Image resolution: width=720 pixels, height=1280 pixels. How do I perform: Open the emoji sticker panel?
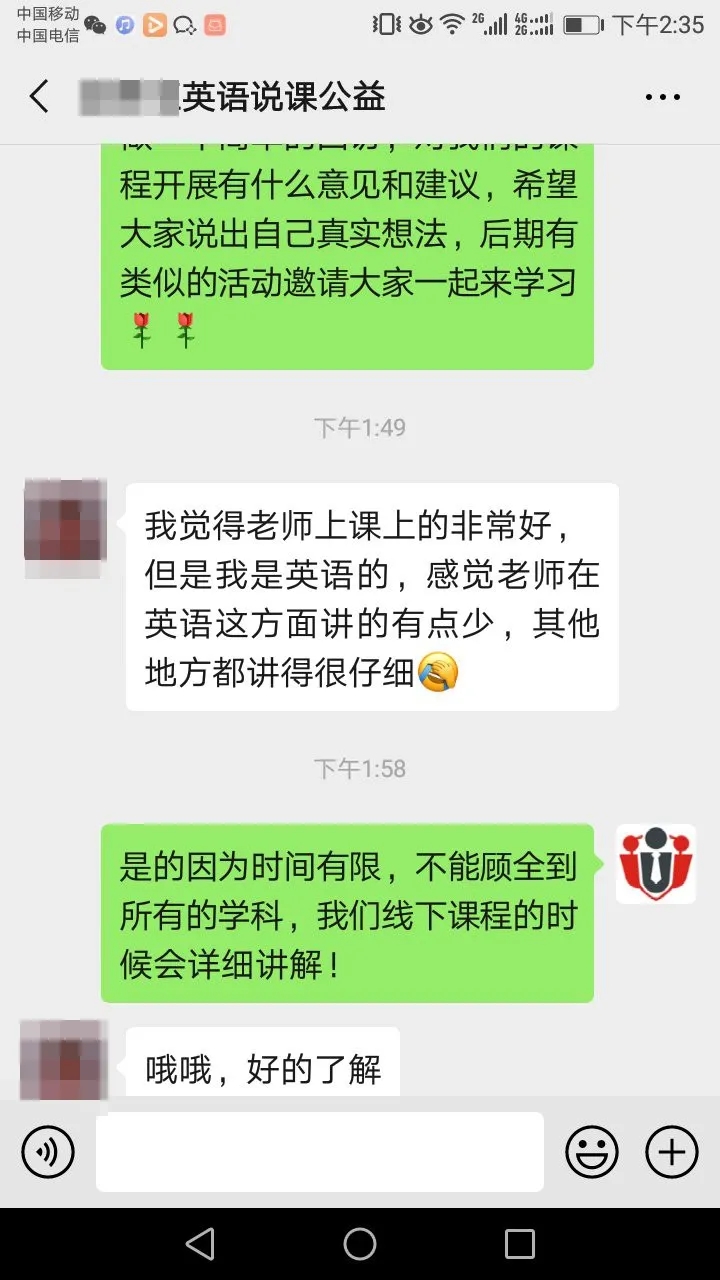(592, 1152)
